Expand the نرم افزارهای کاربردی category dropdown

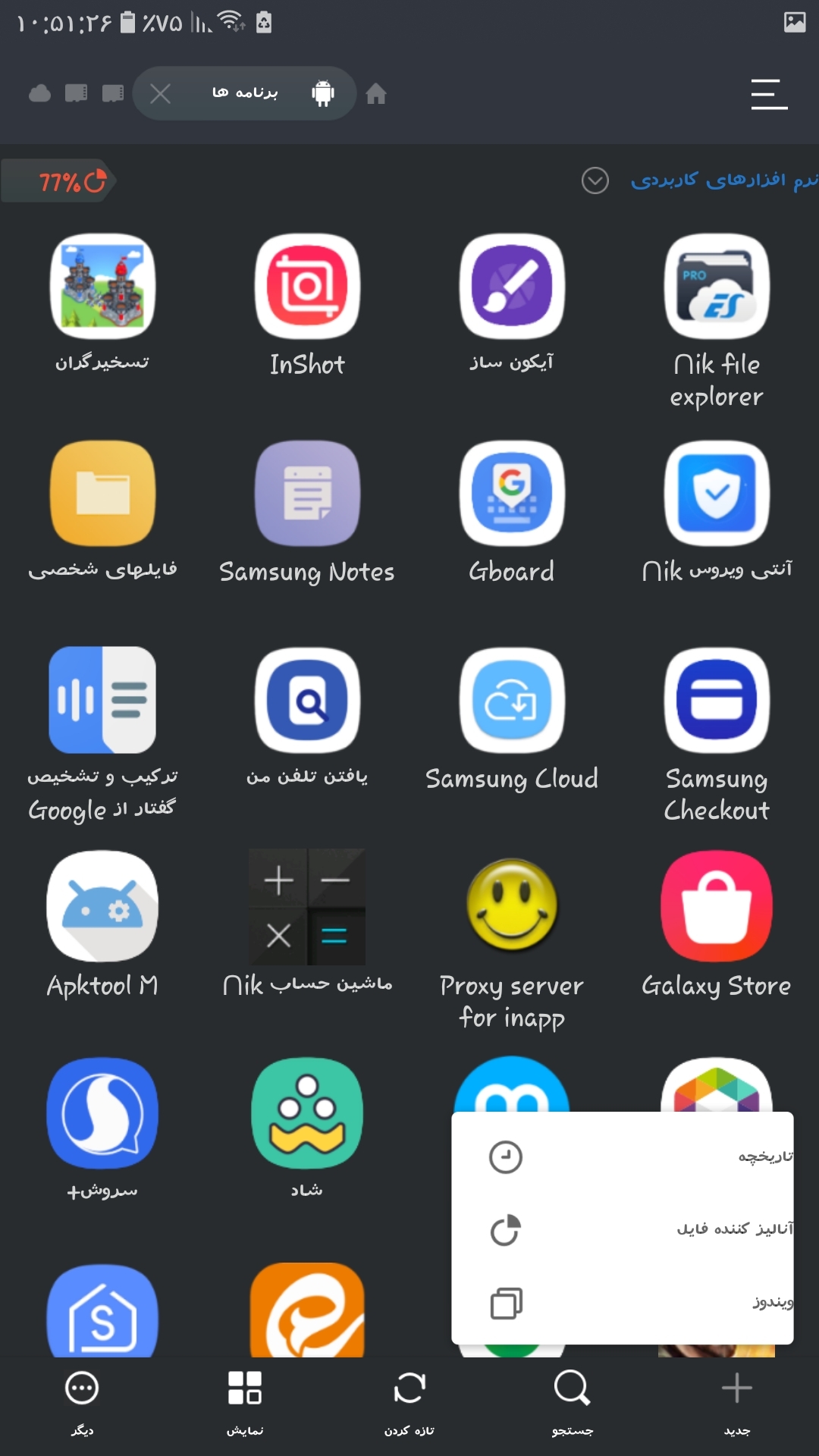tap(595, 180)
